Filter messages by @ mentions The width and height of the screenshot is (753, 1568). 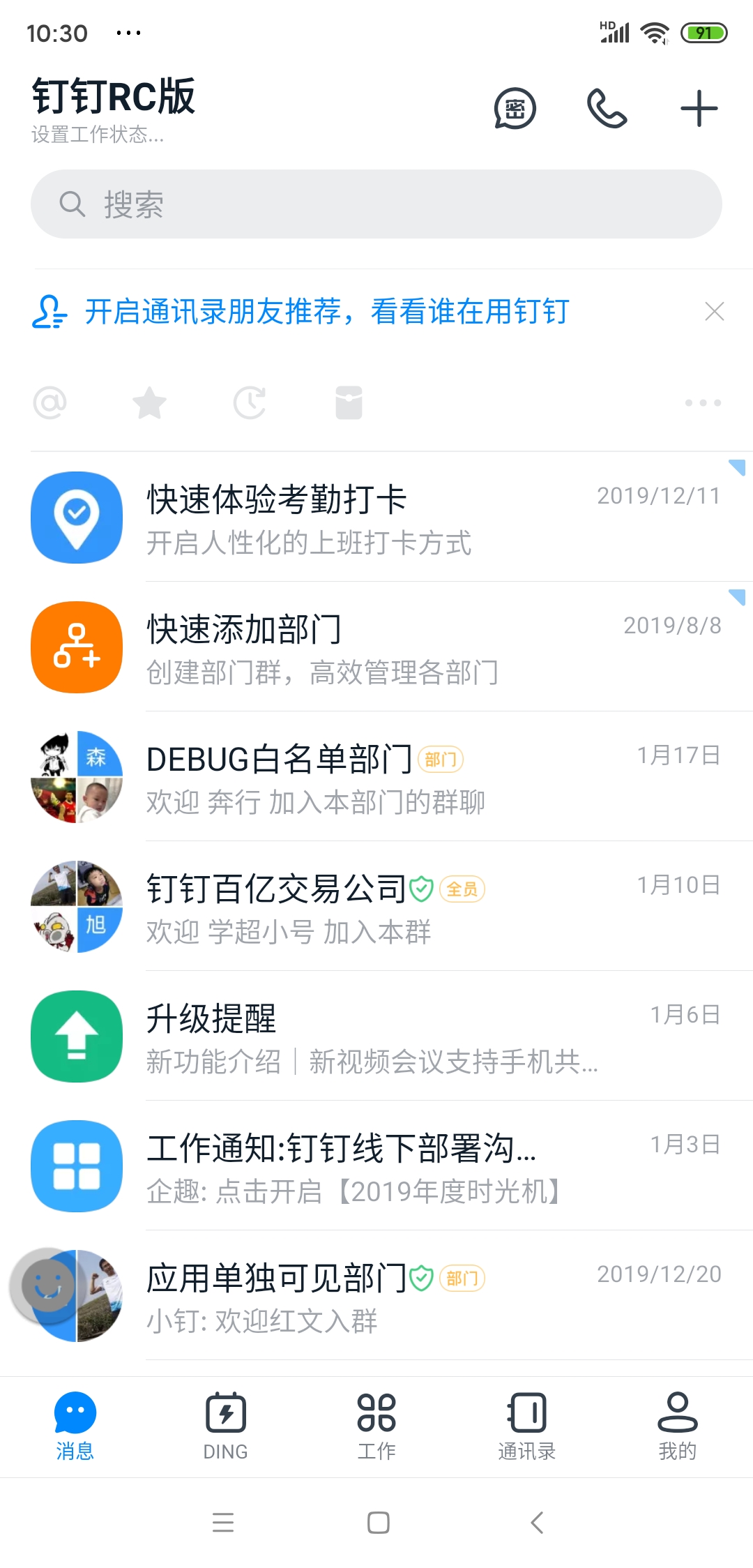(50, 403)
